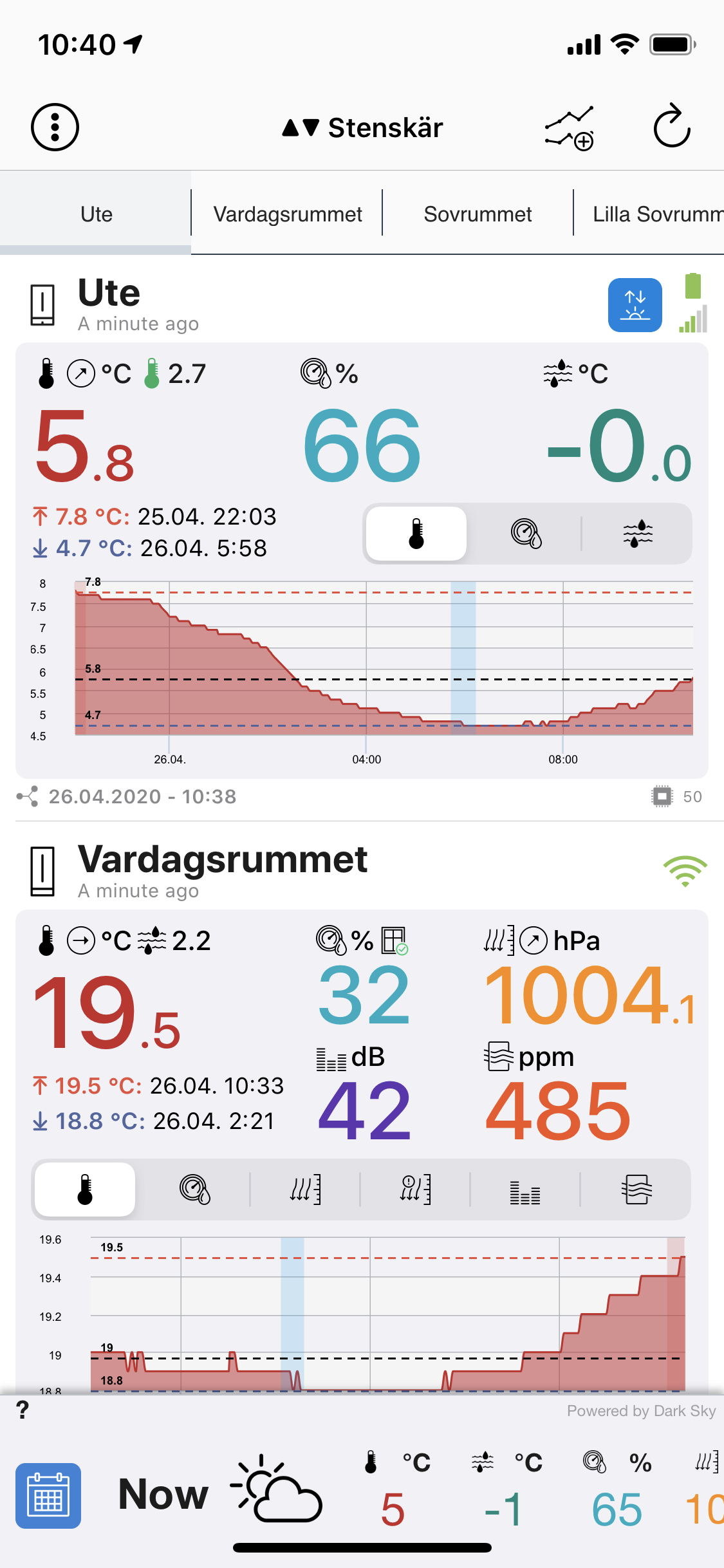This screenshot has width=724, height=1568.
Task: Show the humidity graph for Ute
Action: [x=526, y=534]
